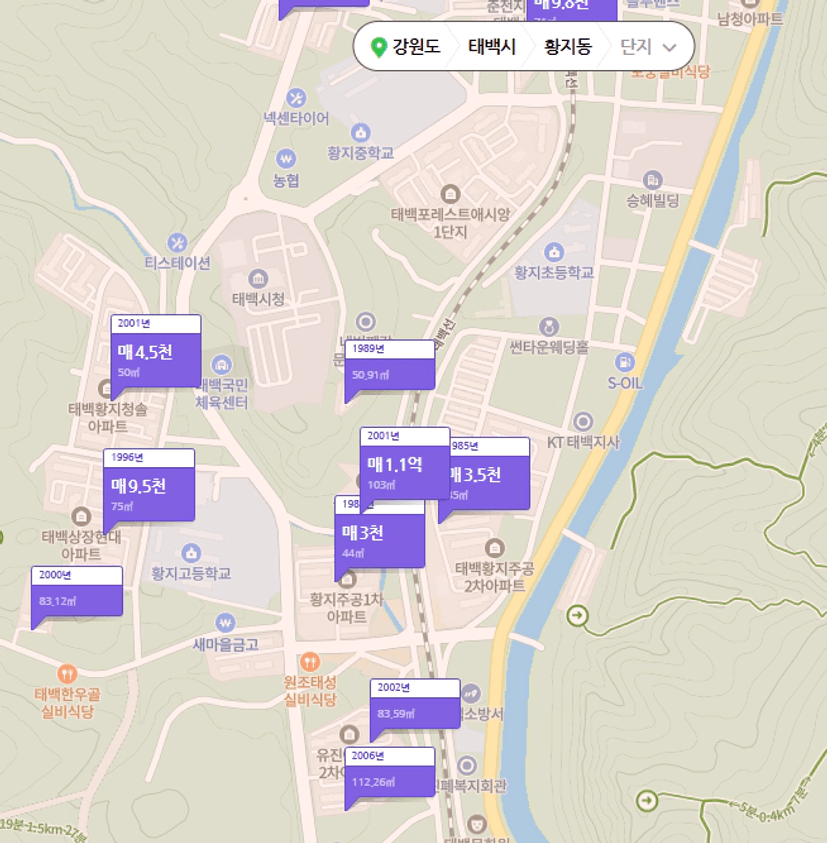This screenshot has height=843, width=827.
Task: Open the 1989년 50.91㎡ marker
Action: coord(391,369)
